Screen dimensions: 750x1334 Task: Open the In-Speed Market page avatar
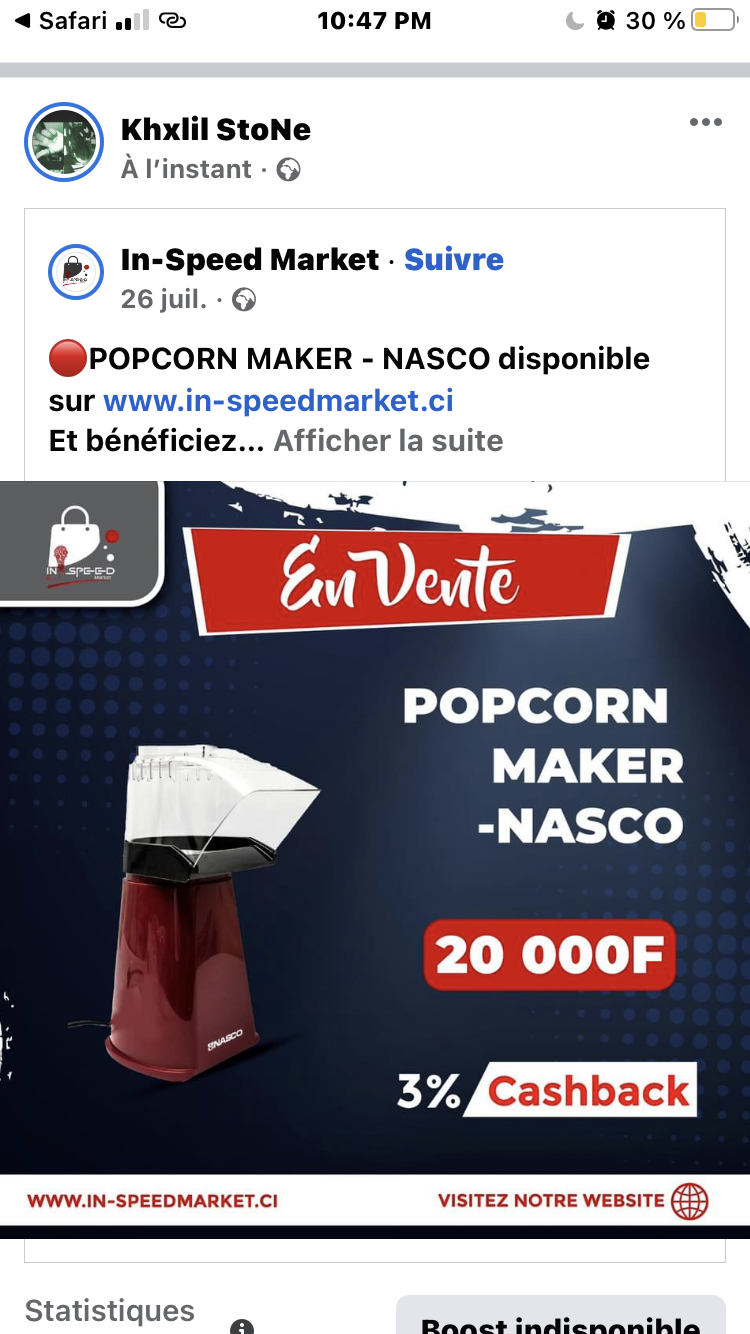click(76, 271)
